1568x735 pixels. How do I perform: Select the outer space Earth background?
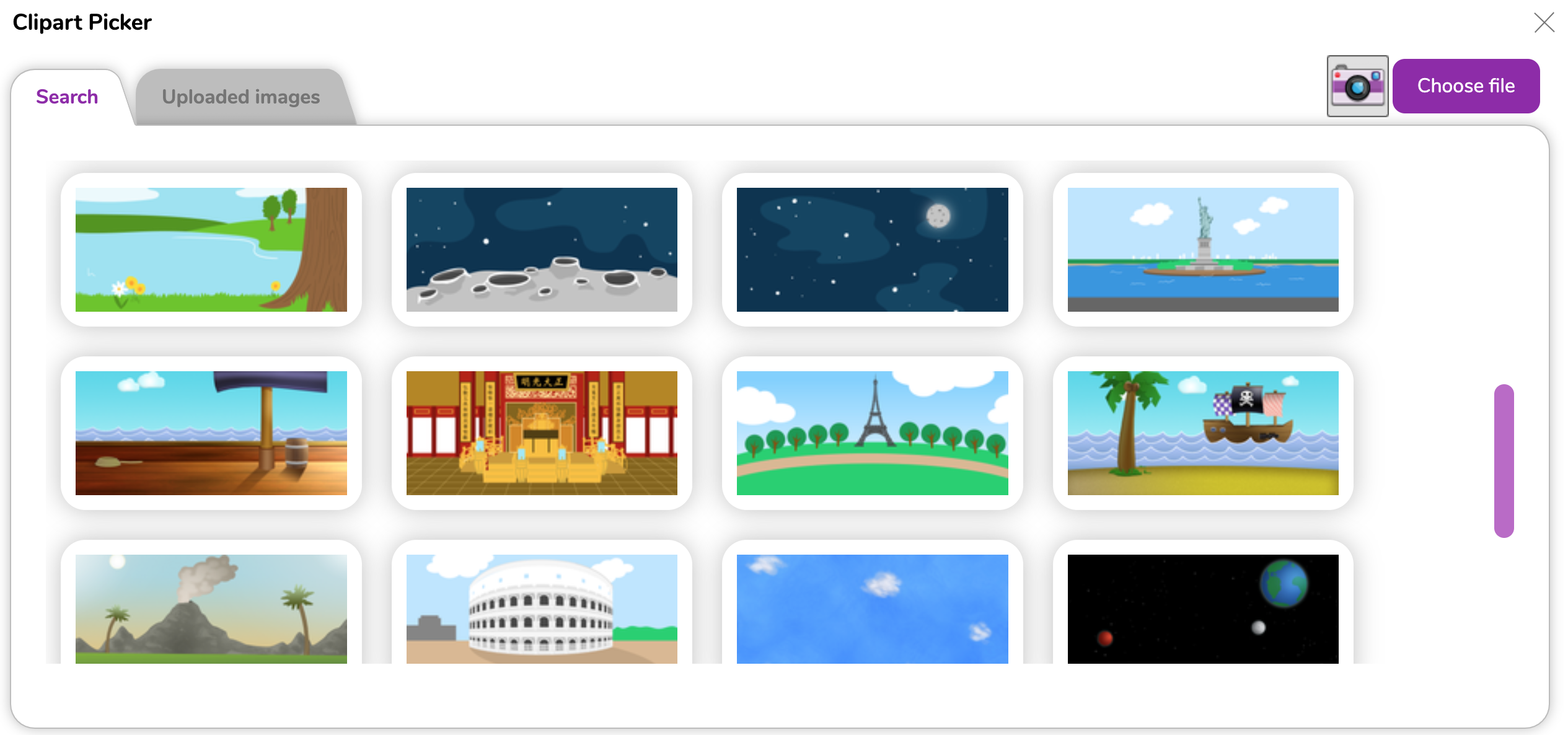tap(1202, 609)
